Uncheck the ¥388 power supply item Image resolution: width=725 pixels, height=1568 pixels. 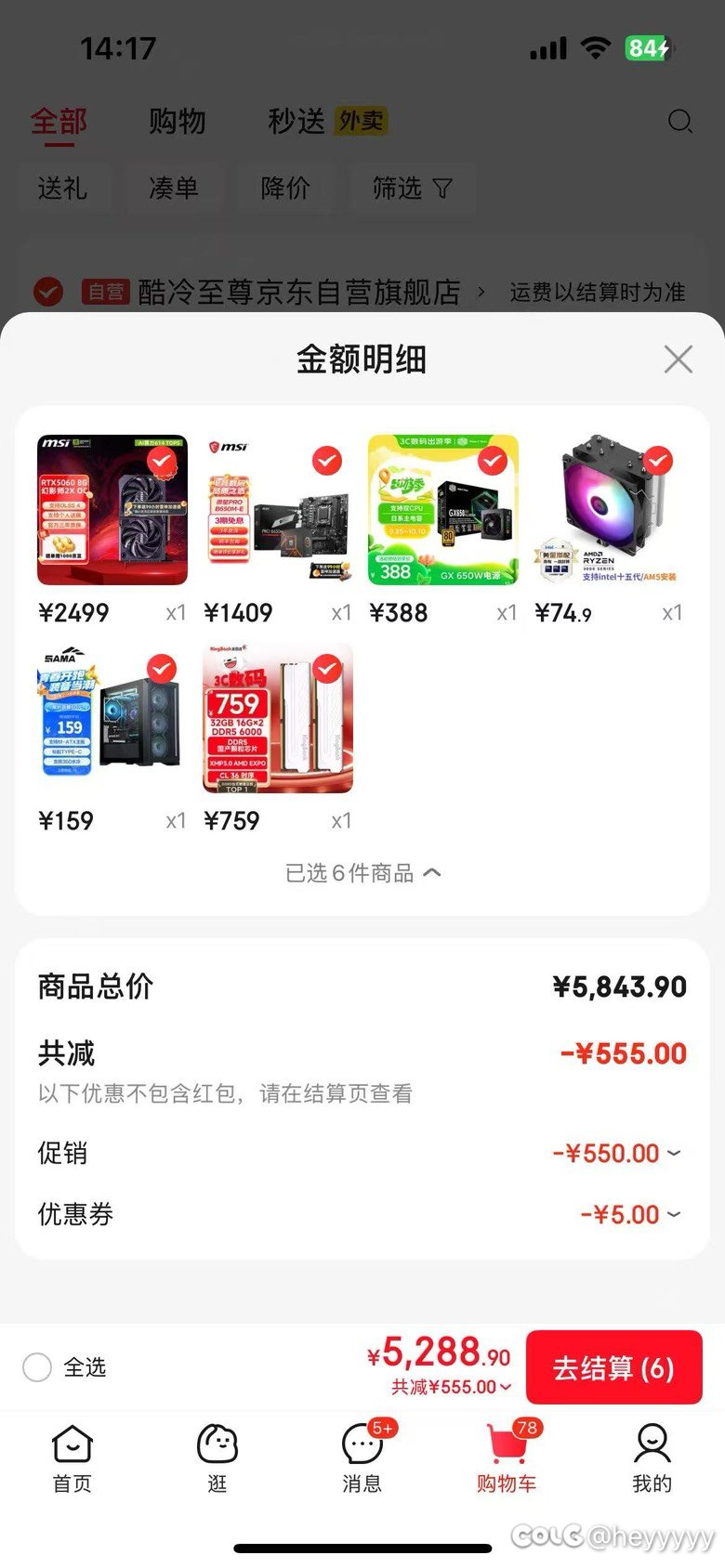(492, 460)
